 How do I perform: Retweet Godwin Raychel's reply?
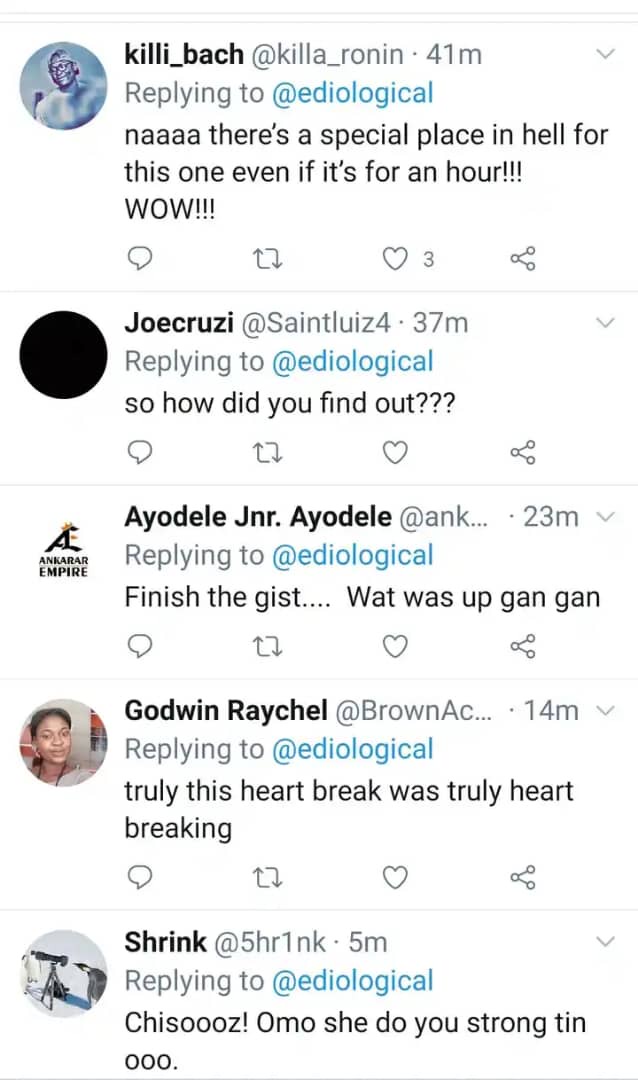267,878
